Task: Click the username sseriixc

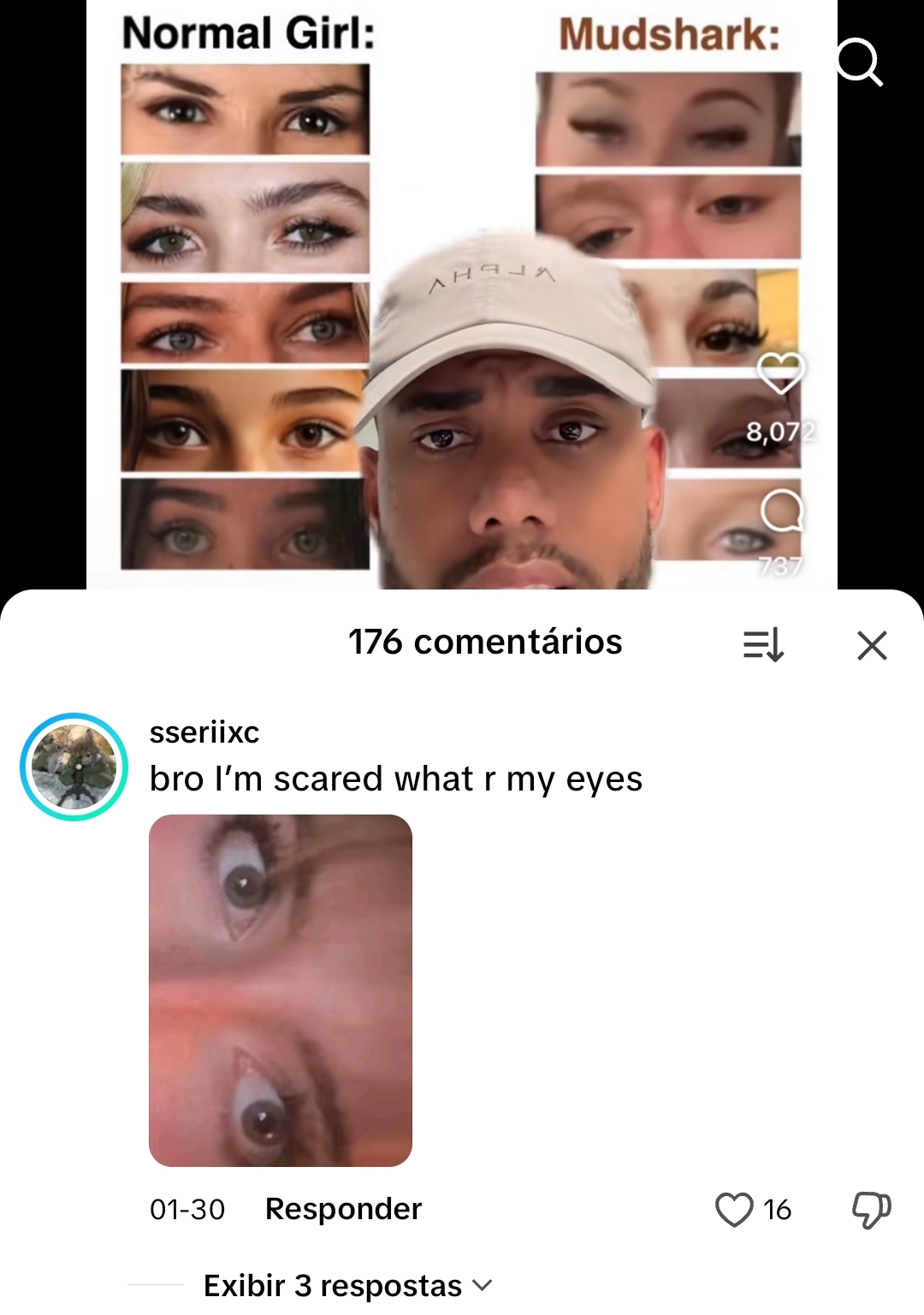Action: click(205, 733)
